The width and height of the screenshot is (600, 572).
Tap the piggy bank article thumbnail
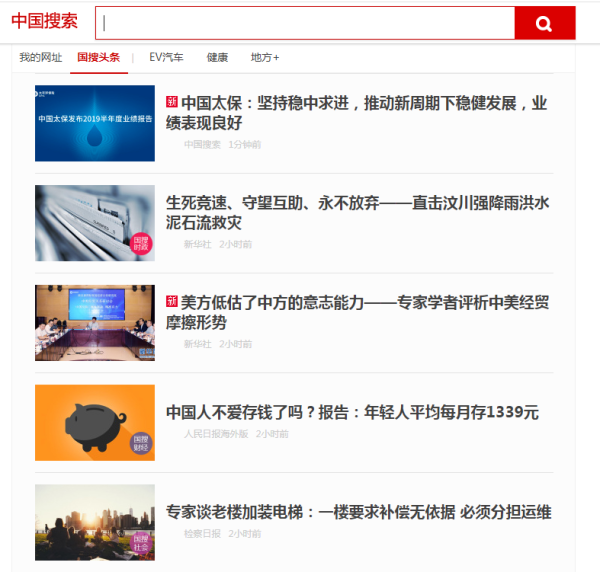click(x=95, y=423)
